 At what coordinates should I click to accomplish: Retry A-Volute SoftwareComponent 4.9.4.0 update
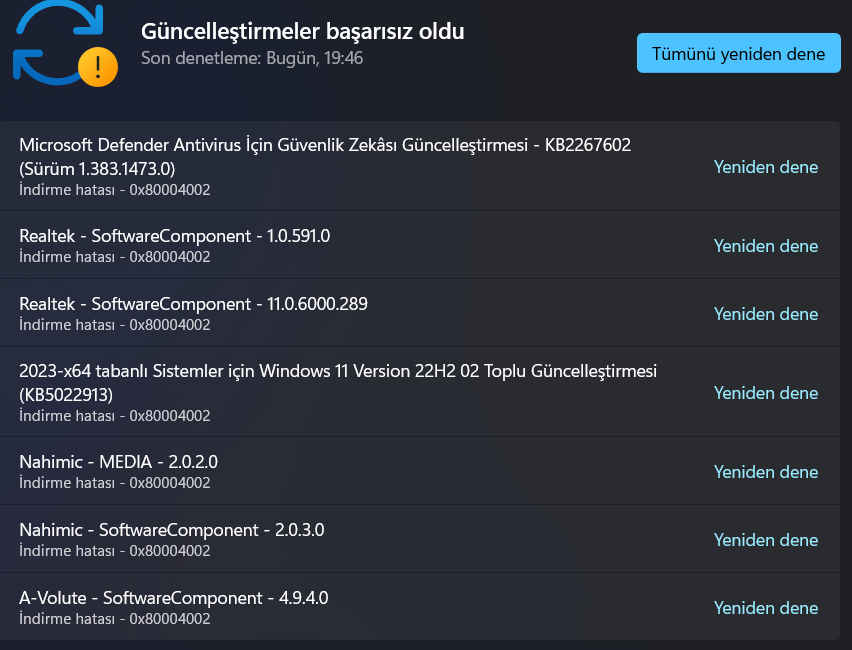pyautogui.click(x=765, y=608)
